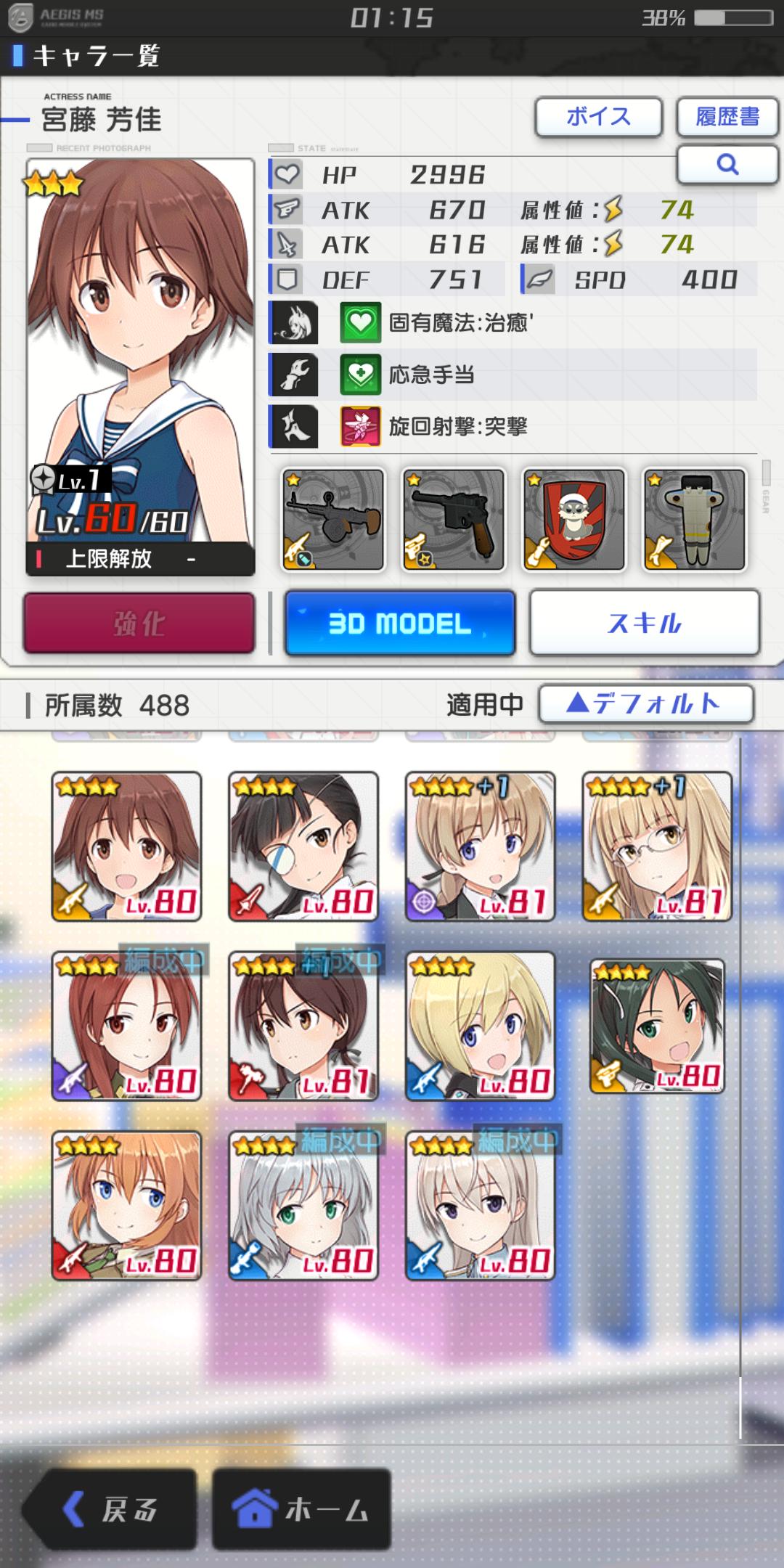Select the red shield emblem gear
The height and width of the screenshot is (1568, 784).
(x=573, y=520)
